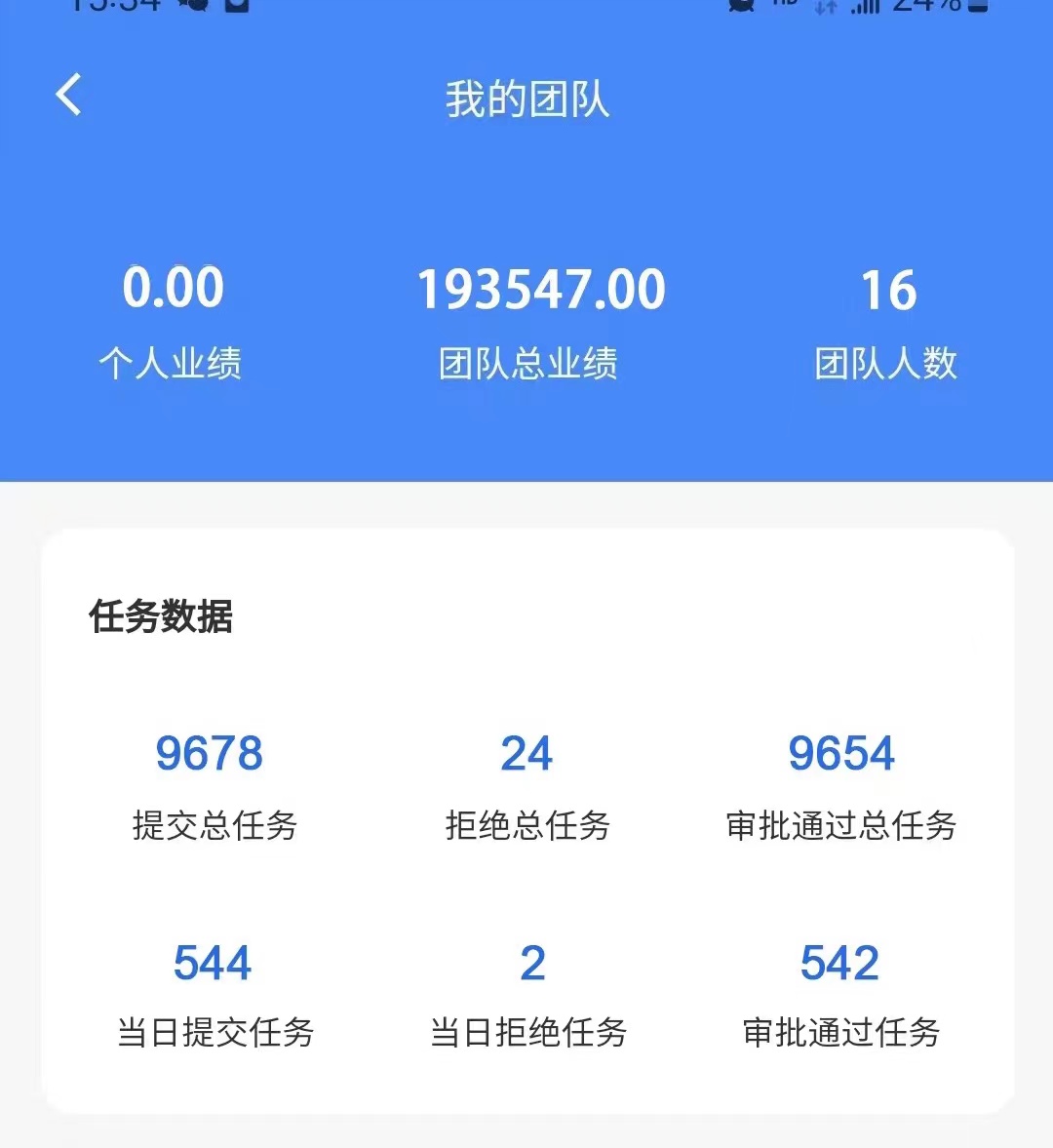Go back from the My Team (我的团队) page
Screen dimensions: 1053x1148
click(68, 96)
